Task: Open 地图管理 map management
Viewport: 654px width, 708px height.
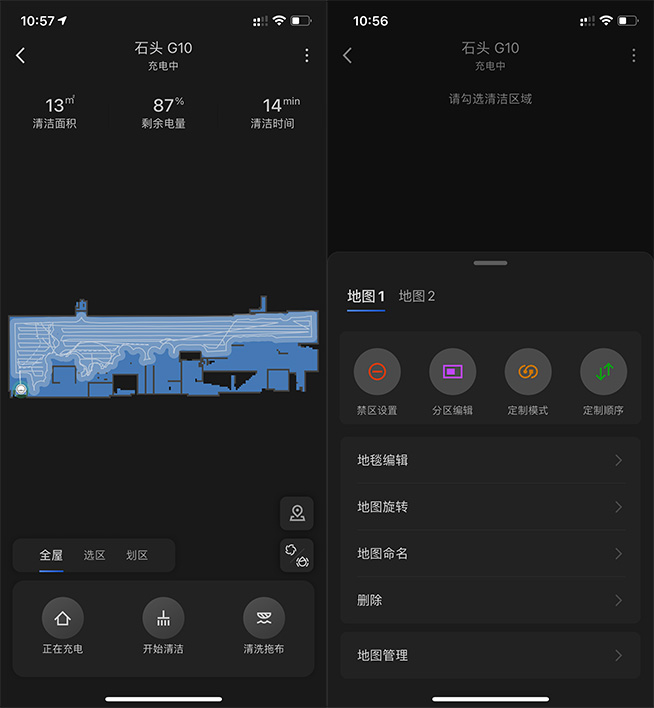Action: 490,655
